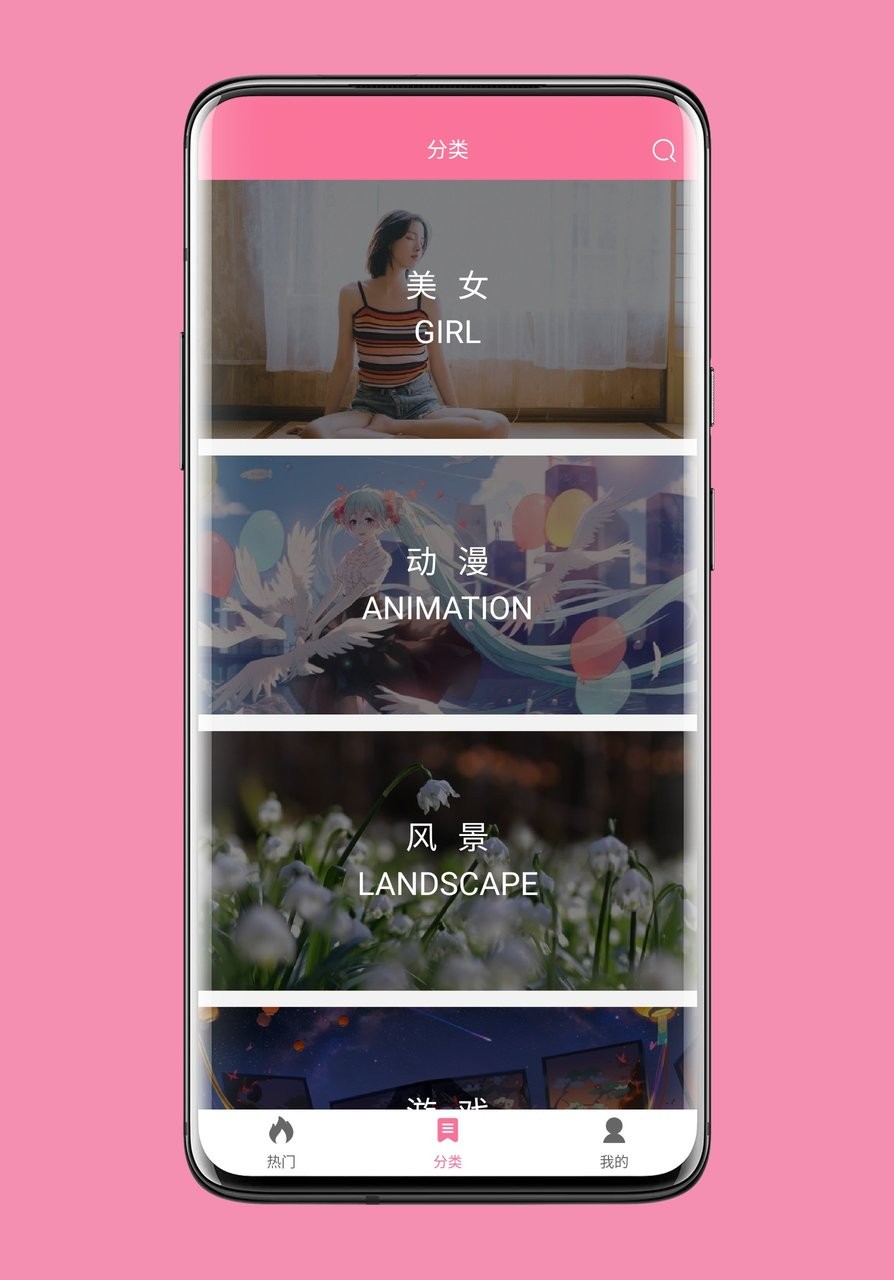The height and width of the screenshot is (1280, 894).
Task: Click the magnifier to start a wallpaper search
Action: 663,150
